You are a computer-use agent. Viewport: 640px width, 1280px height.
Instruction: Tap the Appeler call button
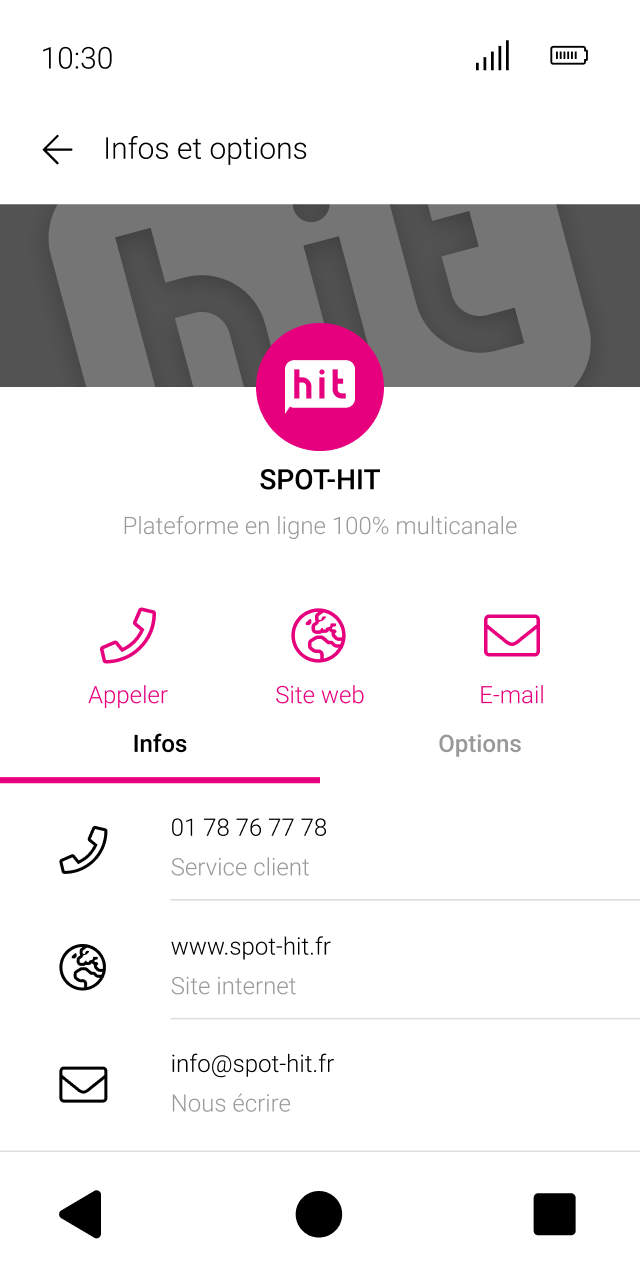click(128, 655)
